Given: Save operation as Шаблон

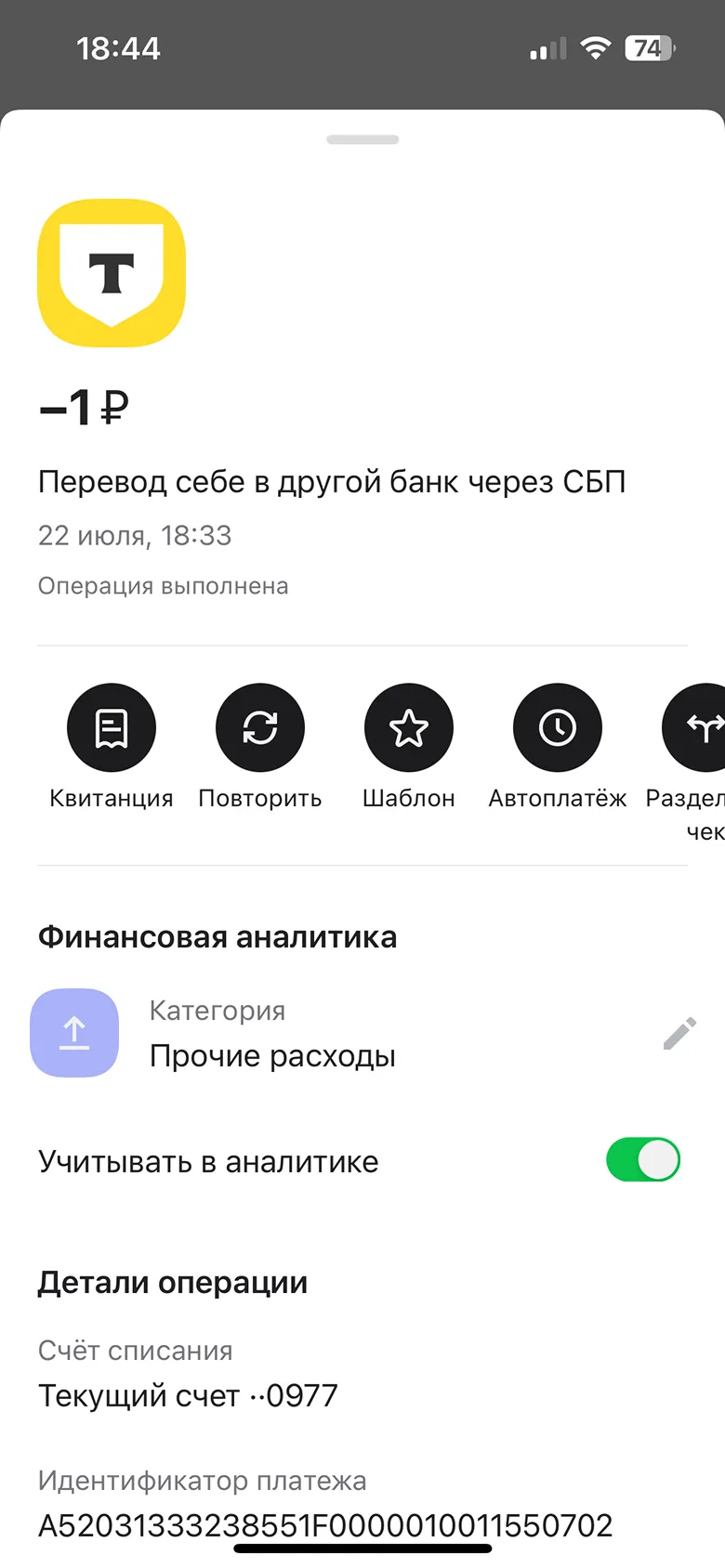Looking at the screenshot, I should click(409, 727).
